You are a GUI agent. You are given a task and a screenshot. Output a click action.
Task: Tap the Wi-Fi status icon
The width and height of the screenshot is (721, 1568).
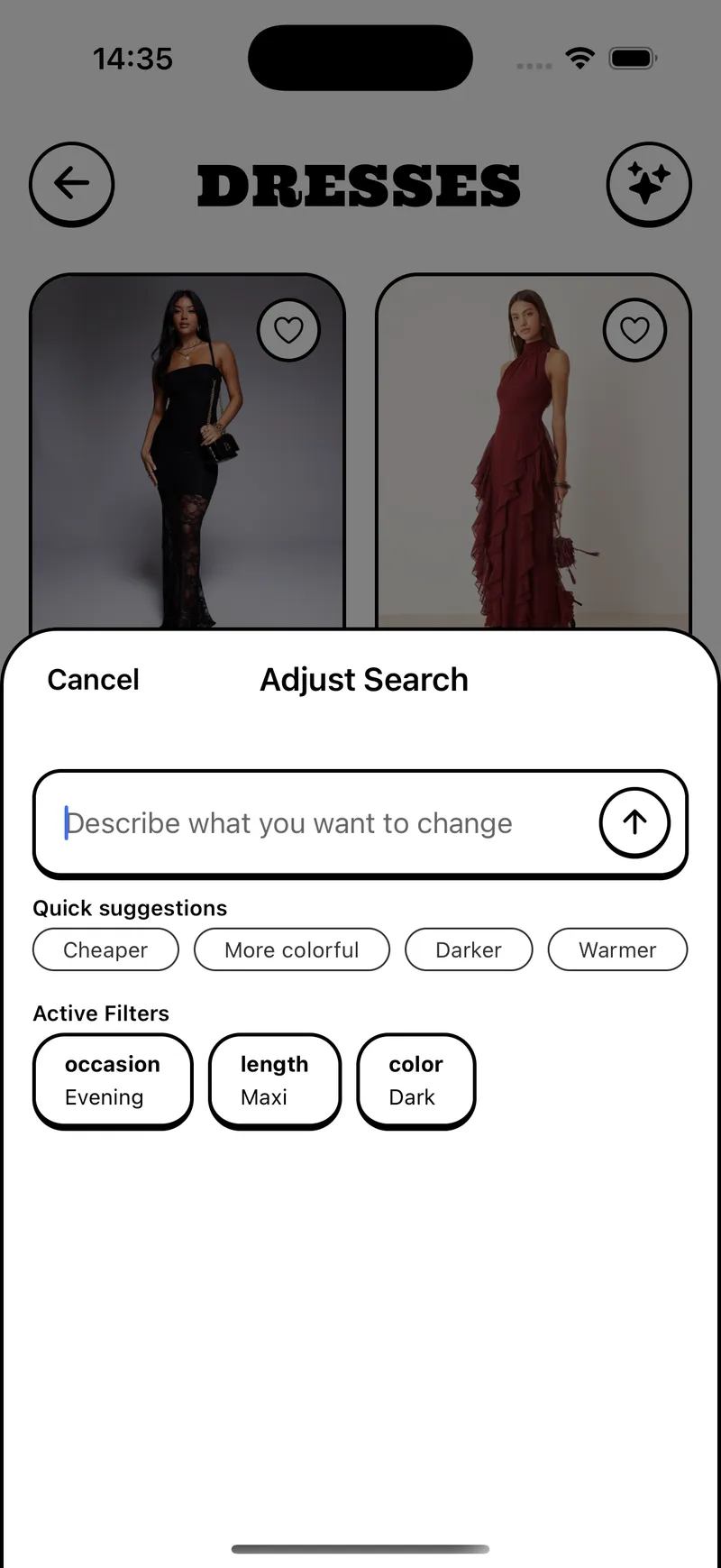click(x=580, y=57)
